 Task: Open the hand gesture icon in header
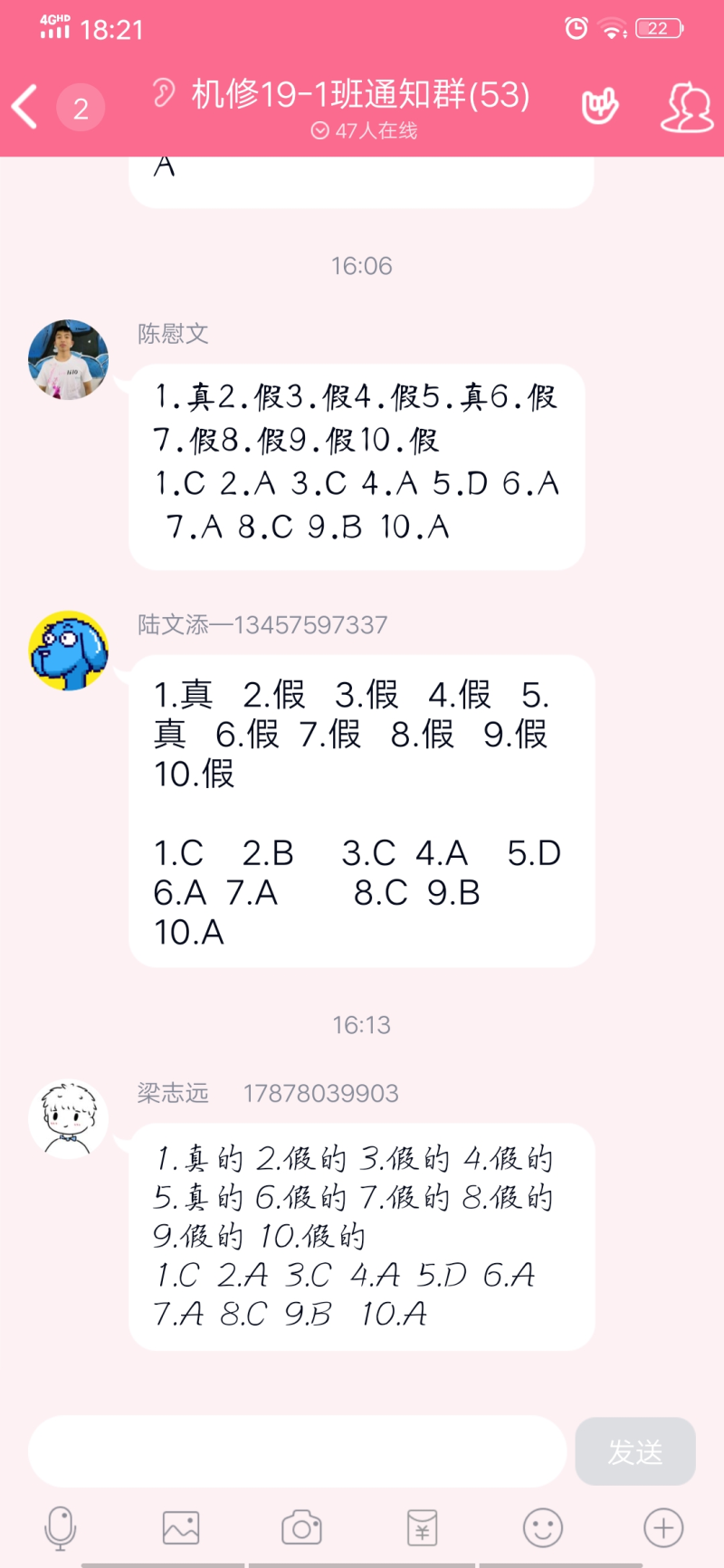click(599, 107)
